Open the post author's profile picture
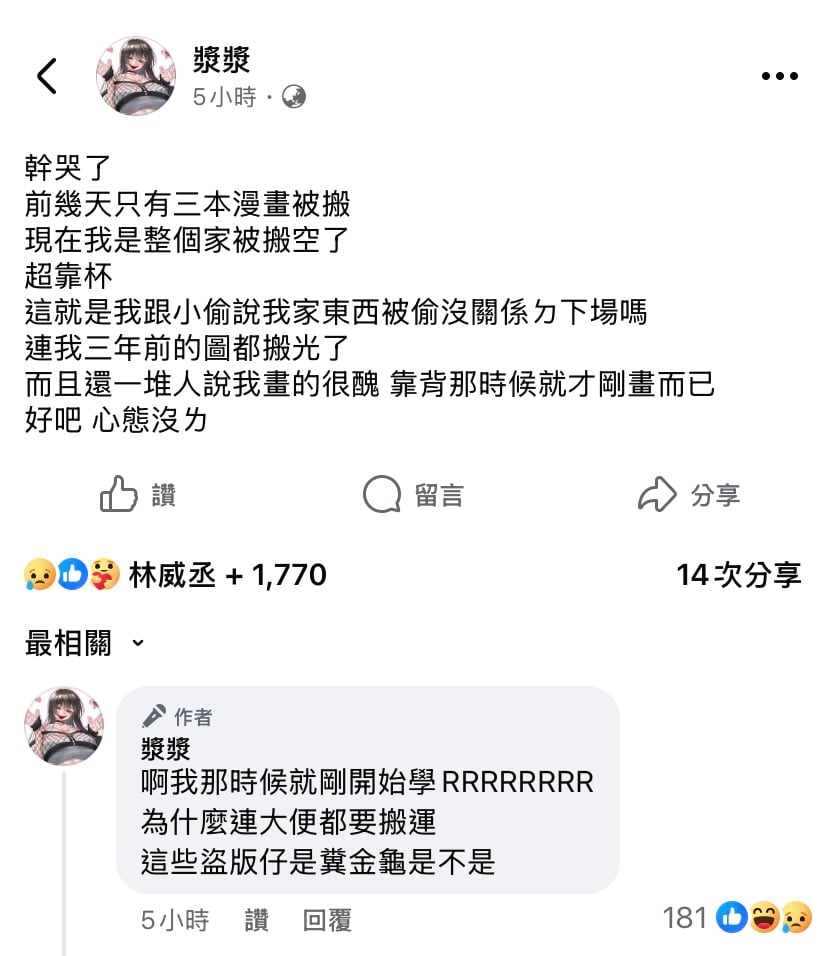The image size is (828, 956). click(135, 76)
